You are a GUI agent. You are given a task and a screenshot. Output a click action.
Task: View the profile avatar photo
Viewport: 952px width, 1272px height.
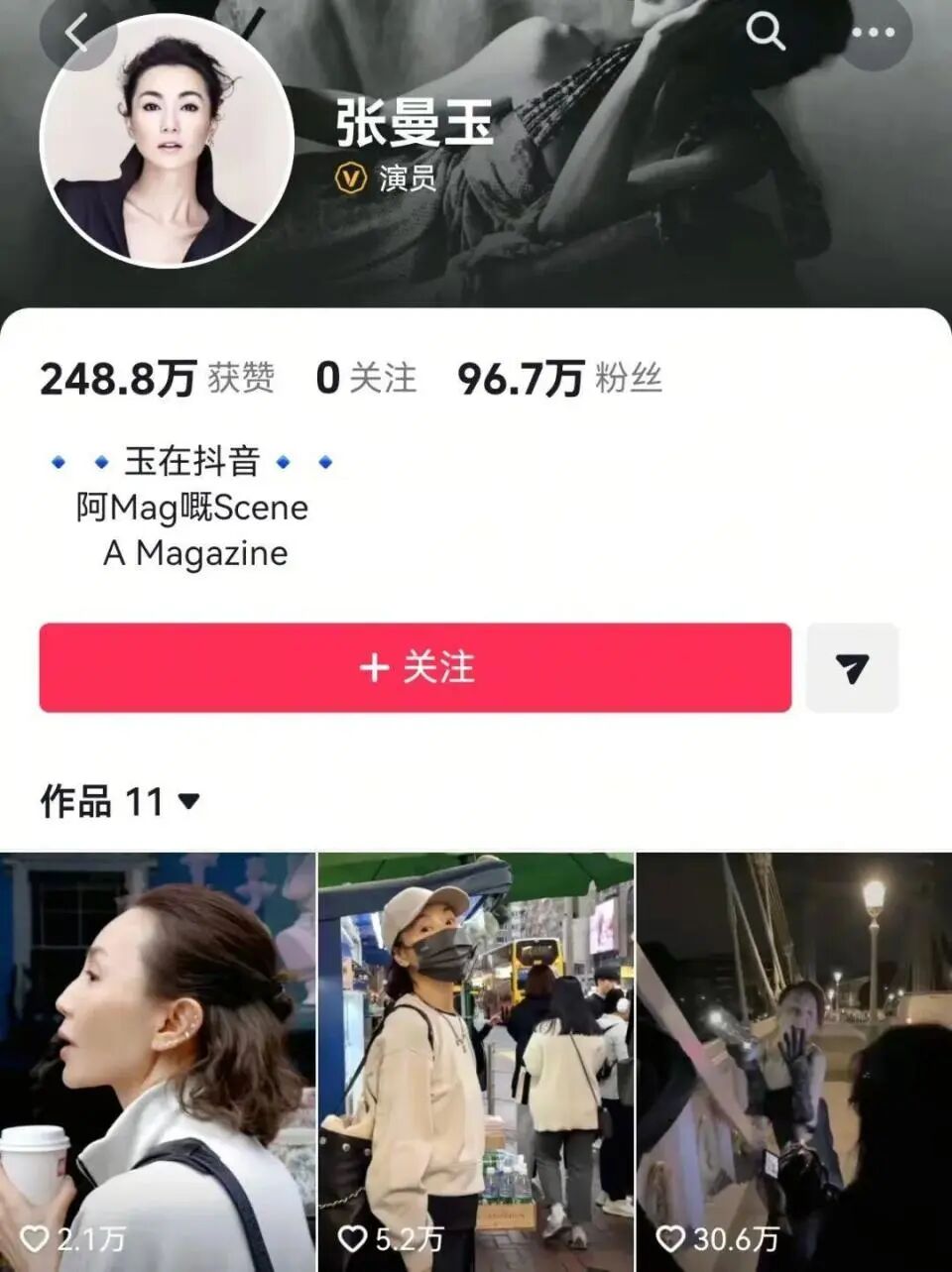coord(167,140)
